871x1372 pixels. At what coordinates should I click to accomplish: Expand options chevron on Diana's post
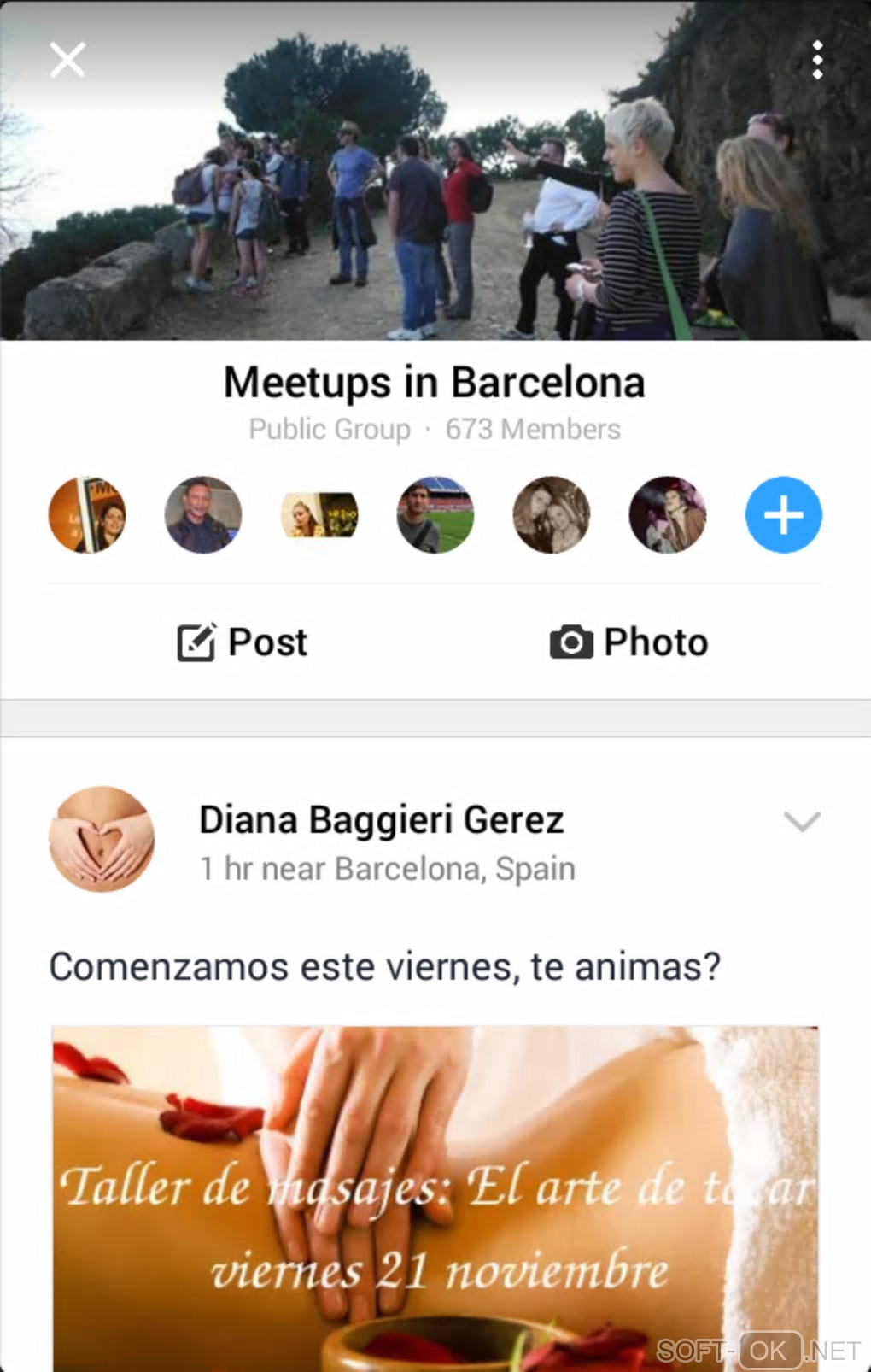pos(802,821)
